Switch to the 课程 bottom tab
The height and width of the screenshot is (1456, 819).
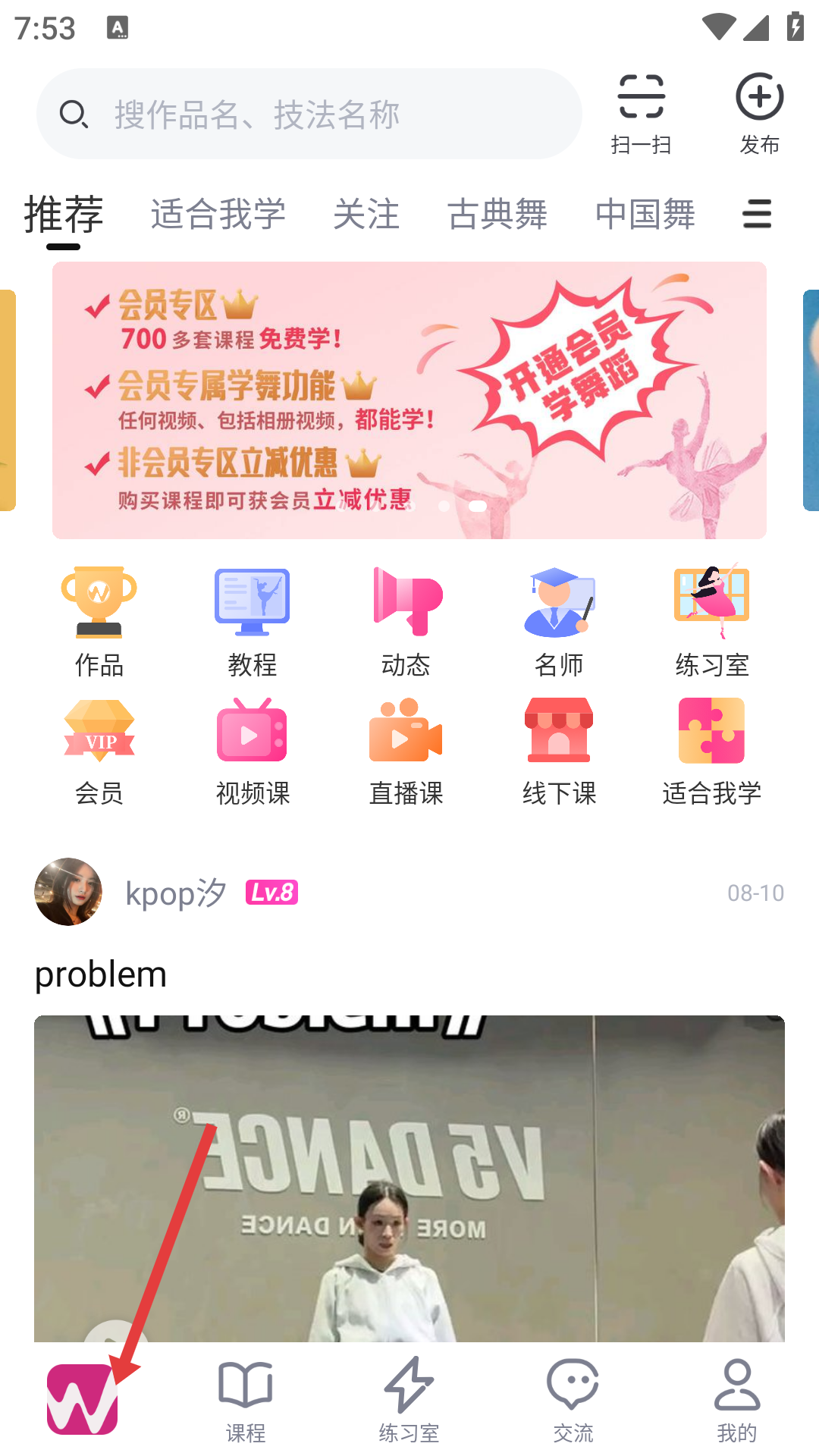click(x=246, y=1400)
